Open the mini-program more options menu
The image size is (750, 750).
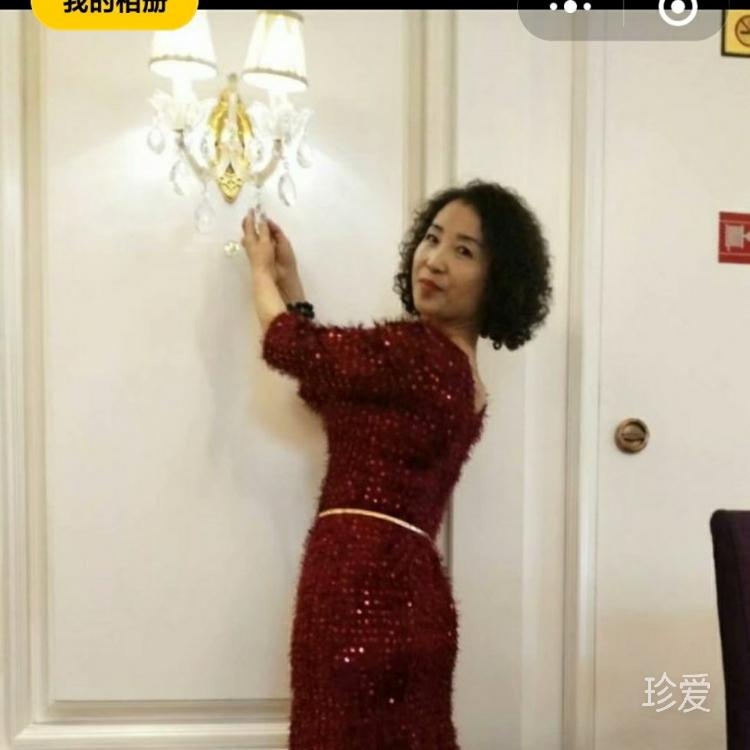coord(570,8)
